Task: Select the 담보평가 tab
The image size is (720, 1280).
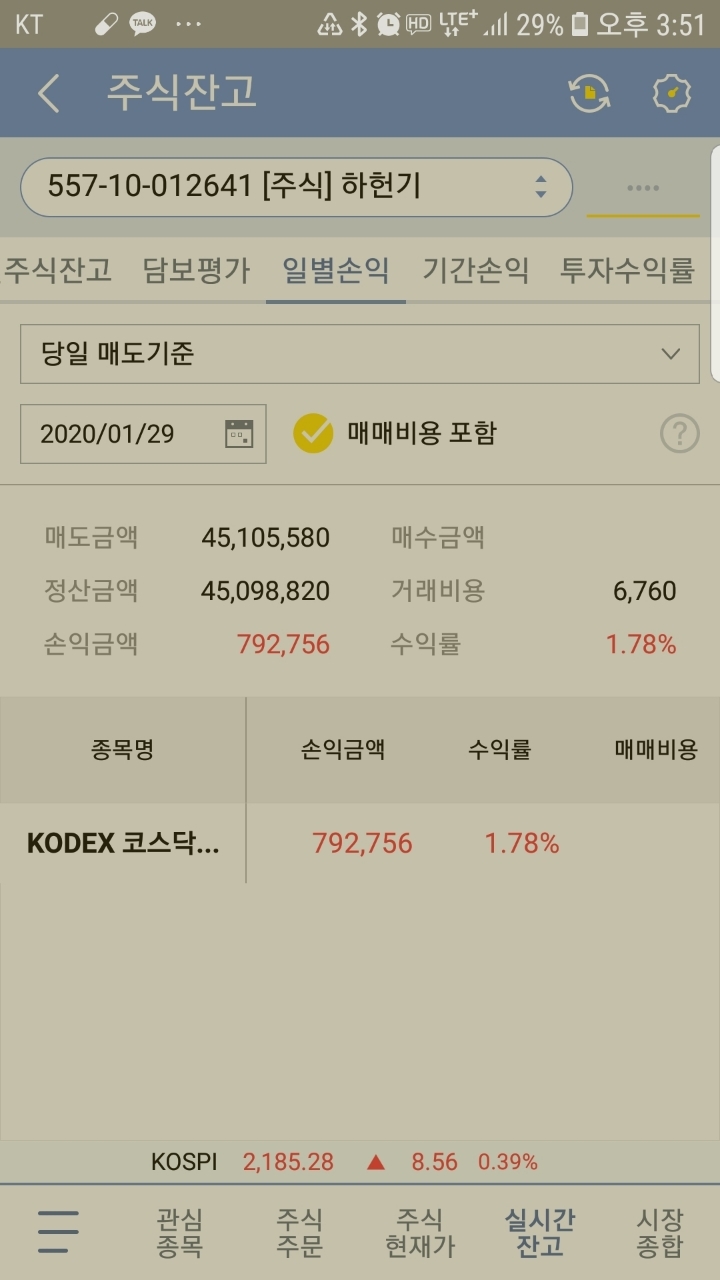Action: point(196,271)
